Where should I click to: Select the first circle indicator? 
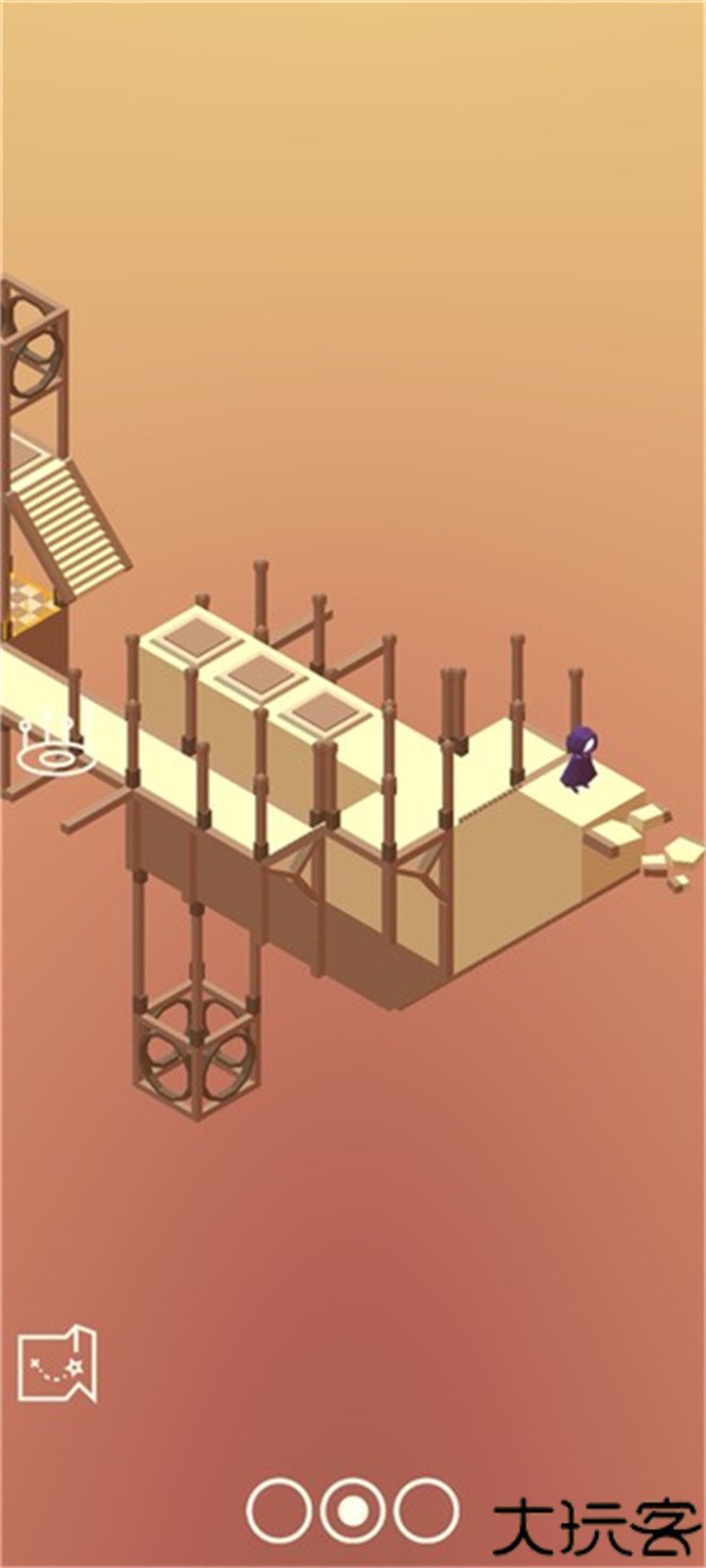click(x=279, y=1511)
